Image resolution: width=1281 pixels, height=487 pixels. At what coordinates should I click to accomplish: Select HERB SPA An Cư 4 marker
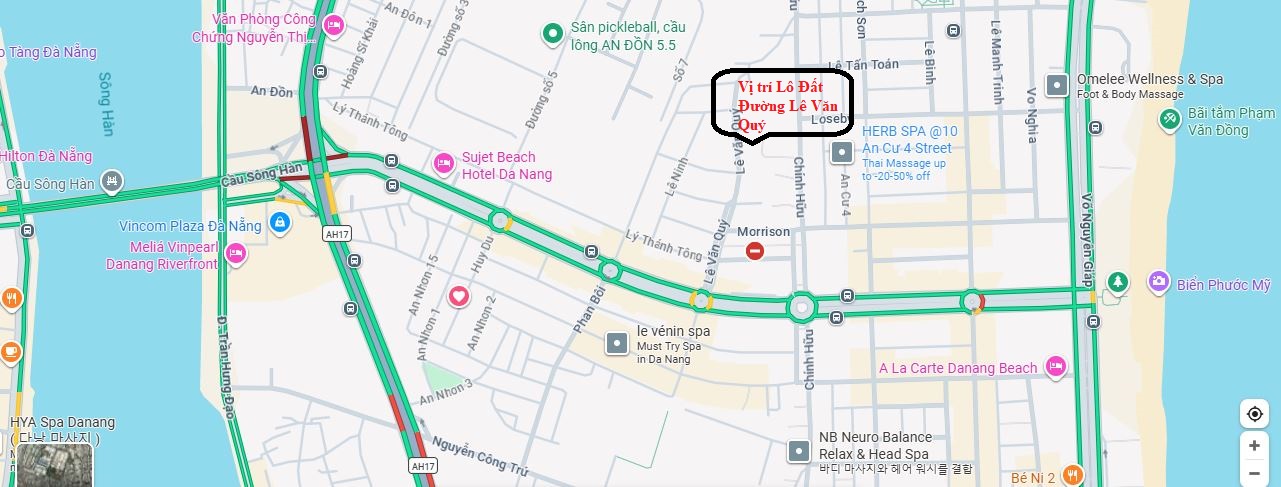tap(842, 152)
